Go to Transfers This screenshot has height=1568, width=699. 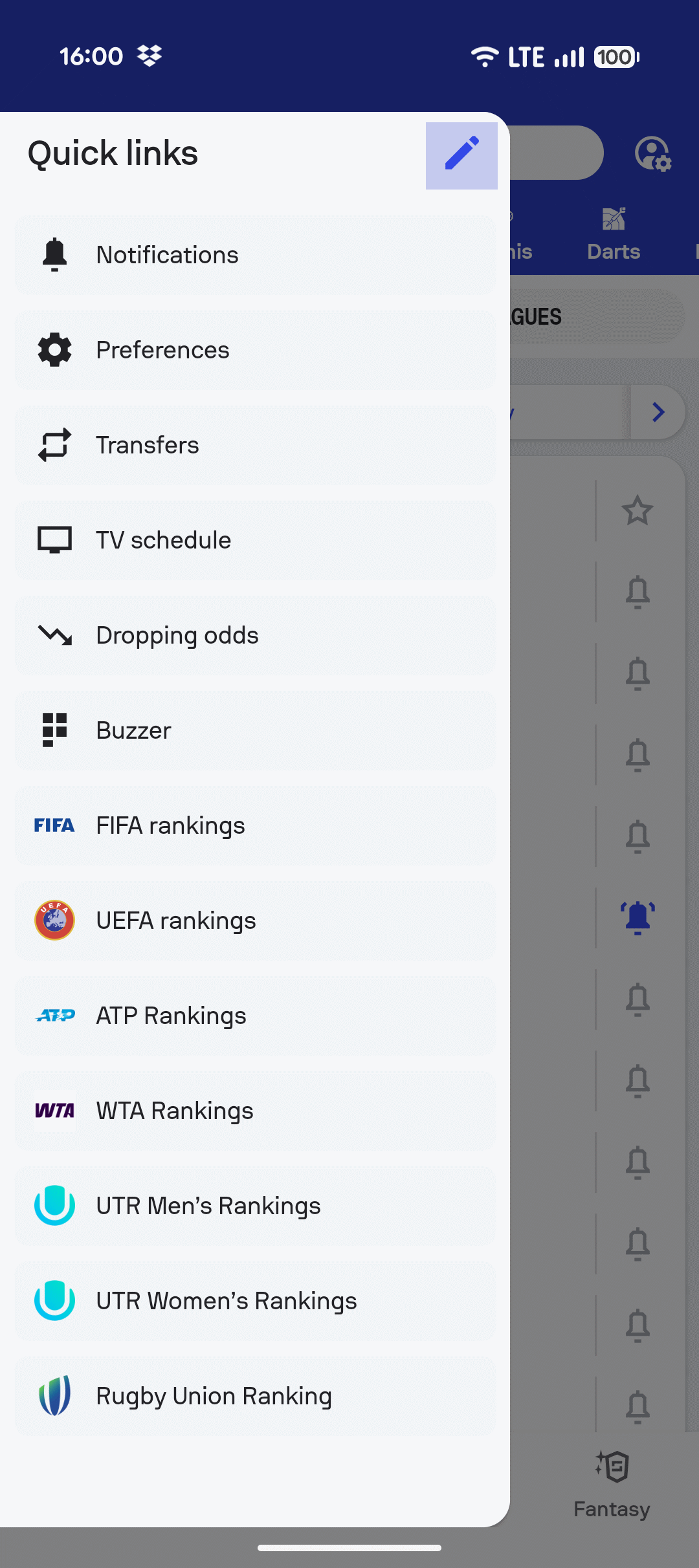coord(255,445)
